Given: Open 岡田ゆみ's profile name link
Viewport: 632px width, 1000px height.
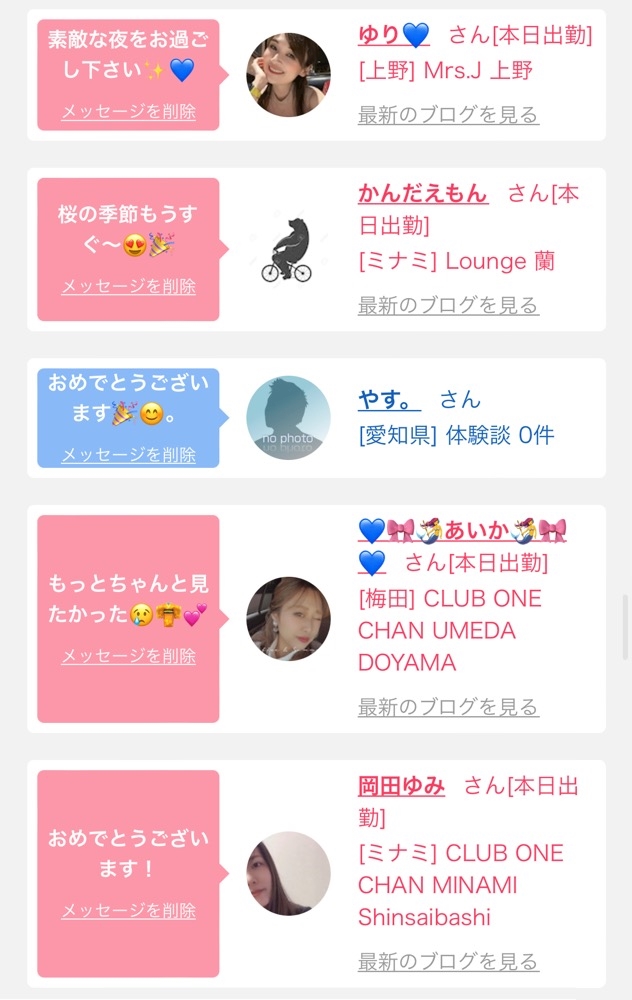Looking at the screenshot, I should [401, 786].
